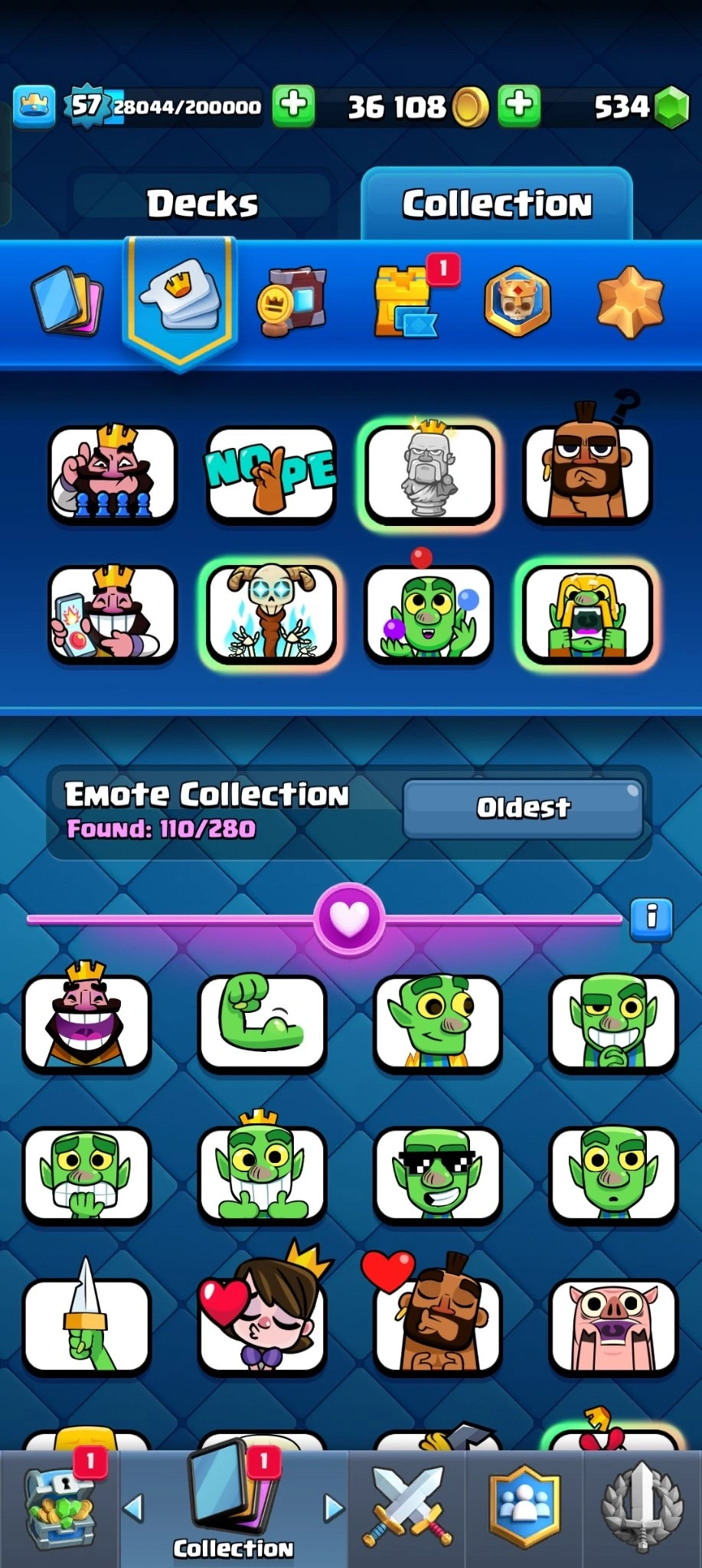Change the Oldest sort order
The height and width of the screenshot is (1568, 702).
(x=523, y=808)
